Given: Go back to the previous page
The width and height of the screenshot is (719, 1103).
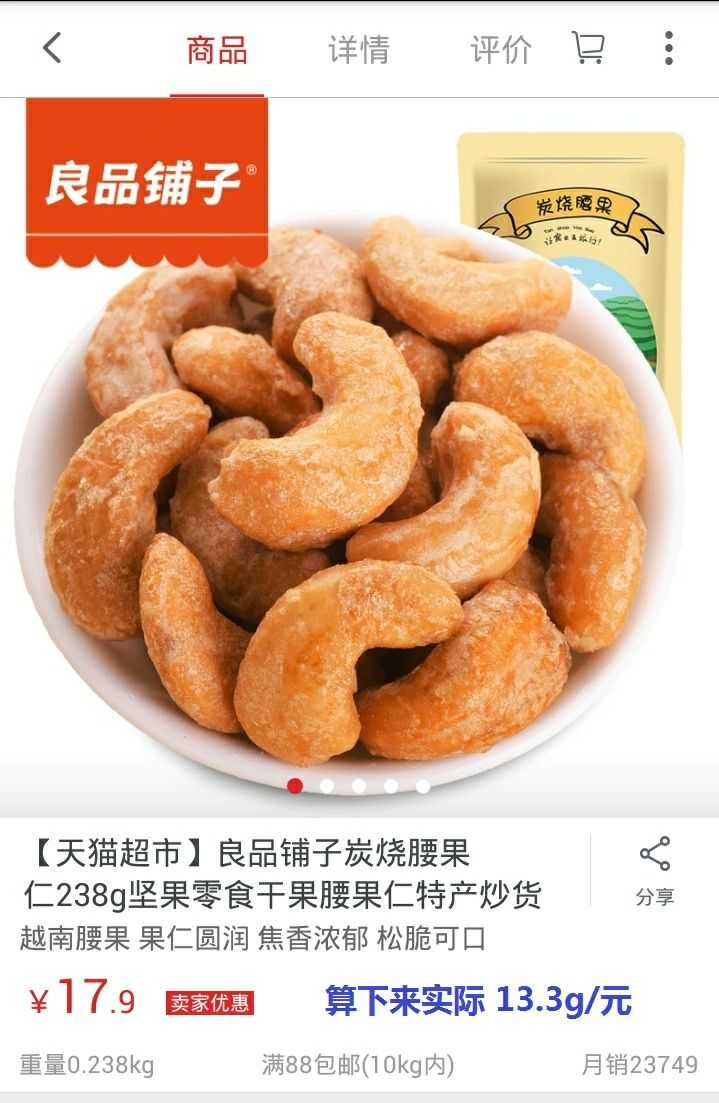Looking at the screenshot, I should pyautogui.click(x=52, y=48).
